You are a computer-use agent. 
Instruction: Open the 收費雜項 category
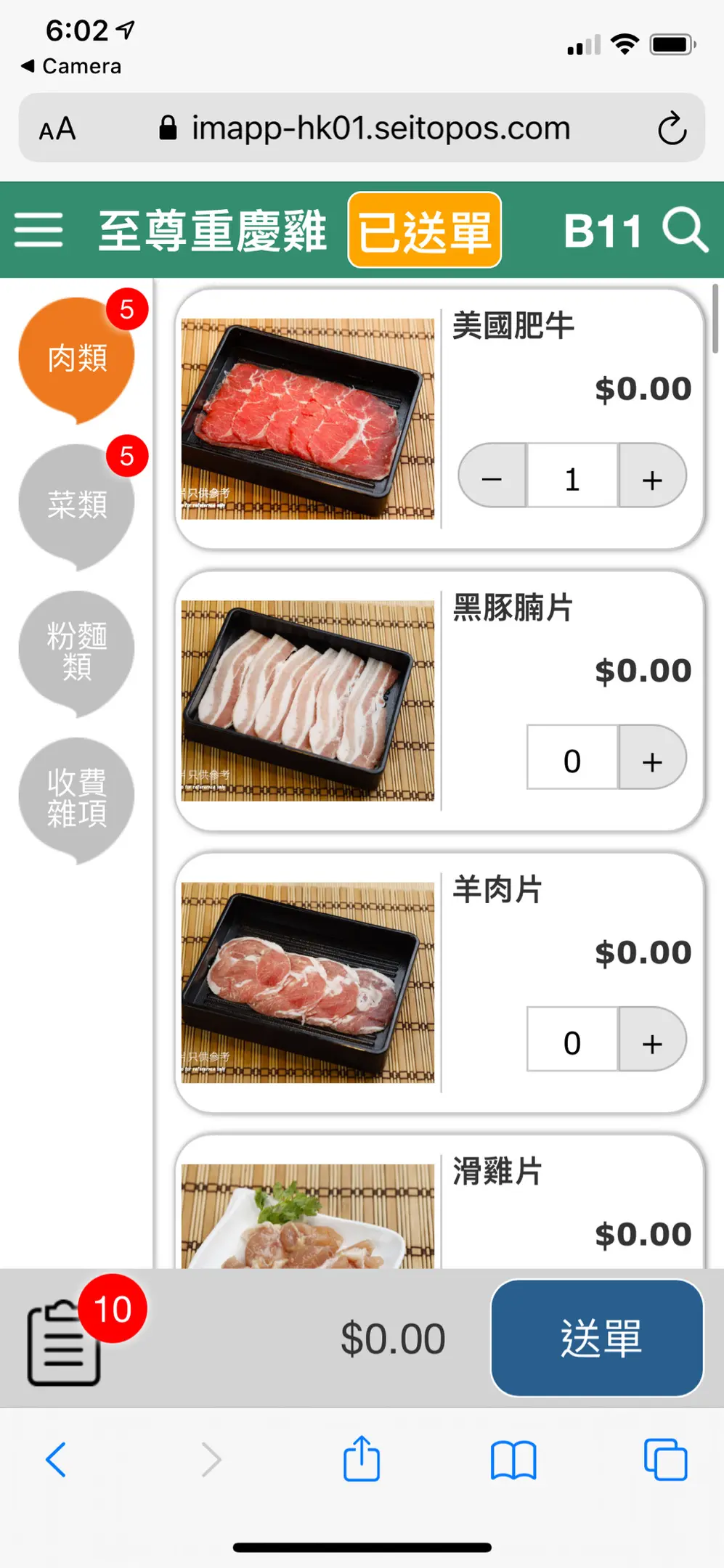click(76, 797)
